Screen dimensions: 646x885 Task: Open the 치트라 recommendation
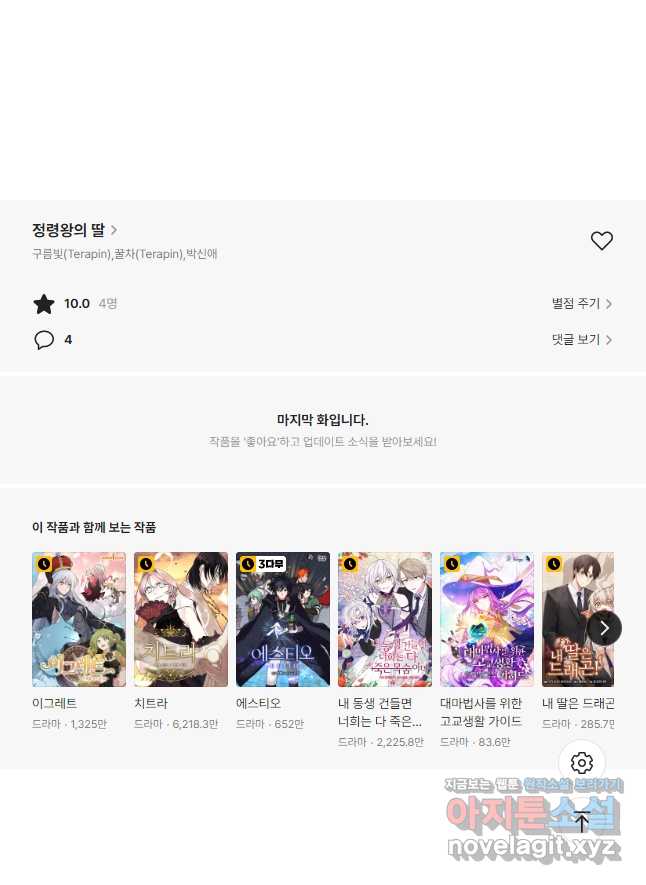point(181,619)
